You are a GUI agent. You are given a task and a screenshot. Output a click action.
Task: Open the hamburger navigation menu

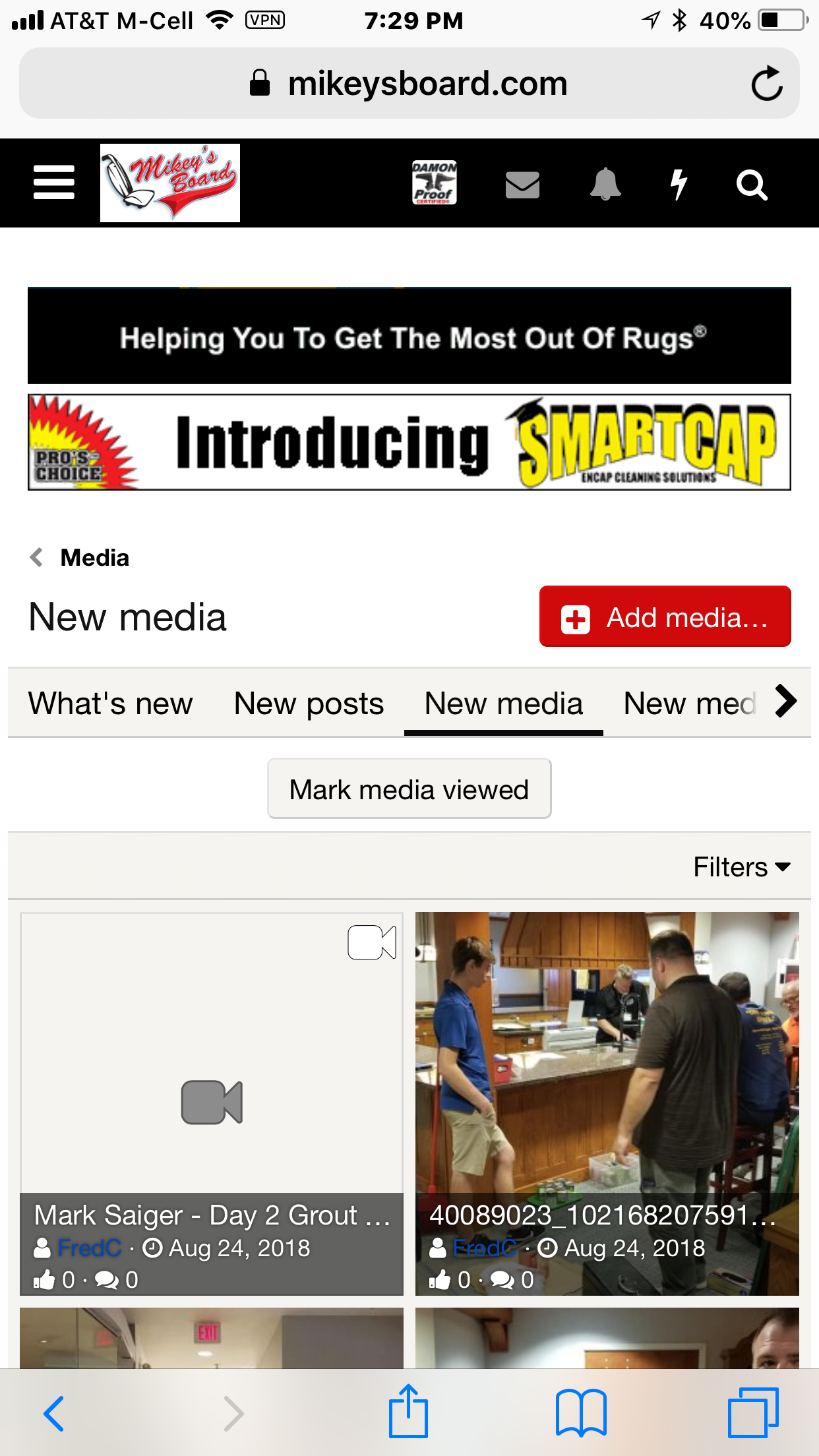[54, 183]
